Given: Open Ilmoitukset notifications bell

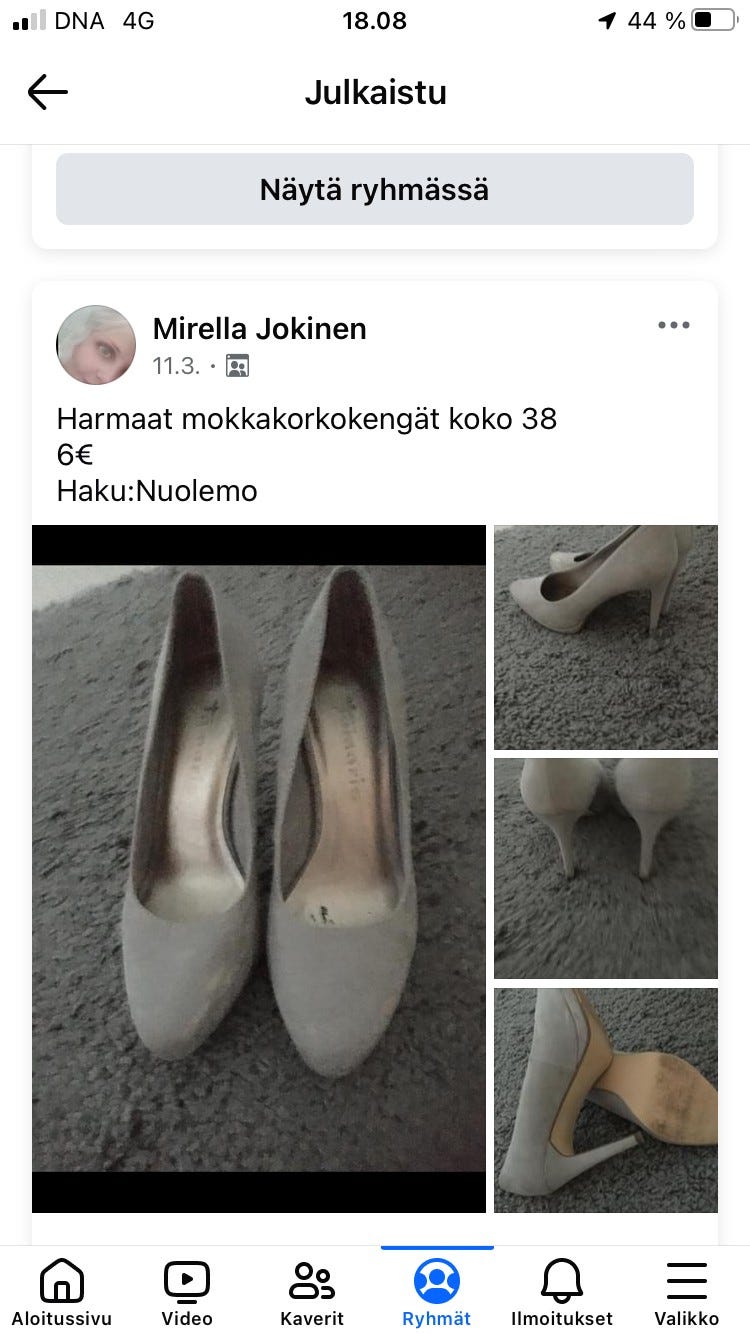Looking at the screenshot, I should click(561, 1283).
